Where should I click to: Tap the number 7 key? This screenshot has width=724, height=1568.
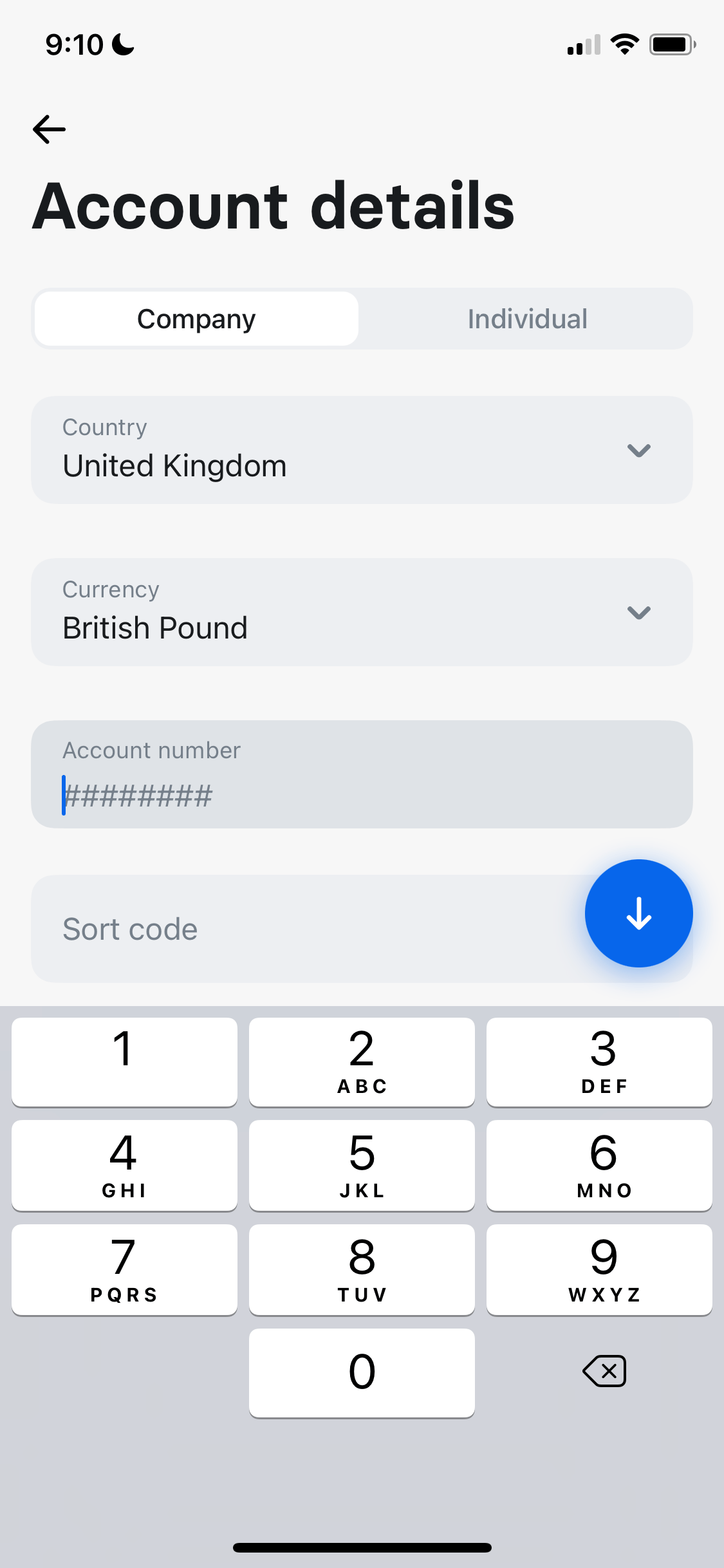(x=124, y=1269)
